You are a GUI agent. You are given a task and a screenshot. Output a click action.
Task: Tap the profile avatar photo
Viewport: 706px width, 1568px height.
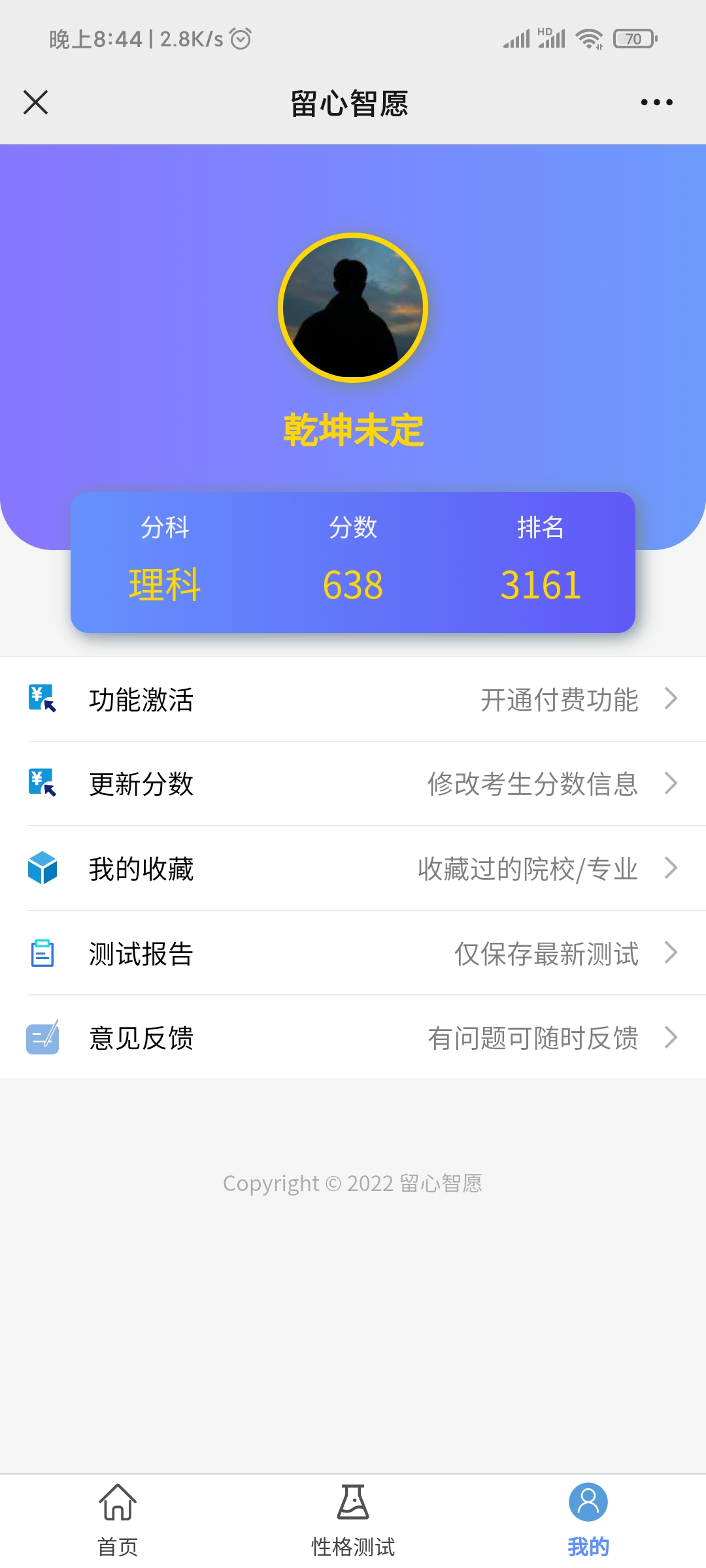[353, 308]
